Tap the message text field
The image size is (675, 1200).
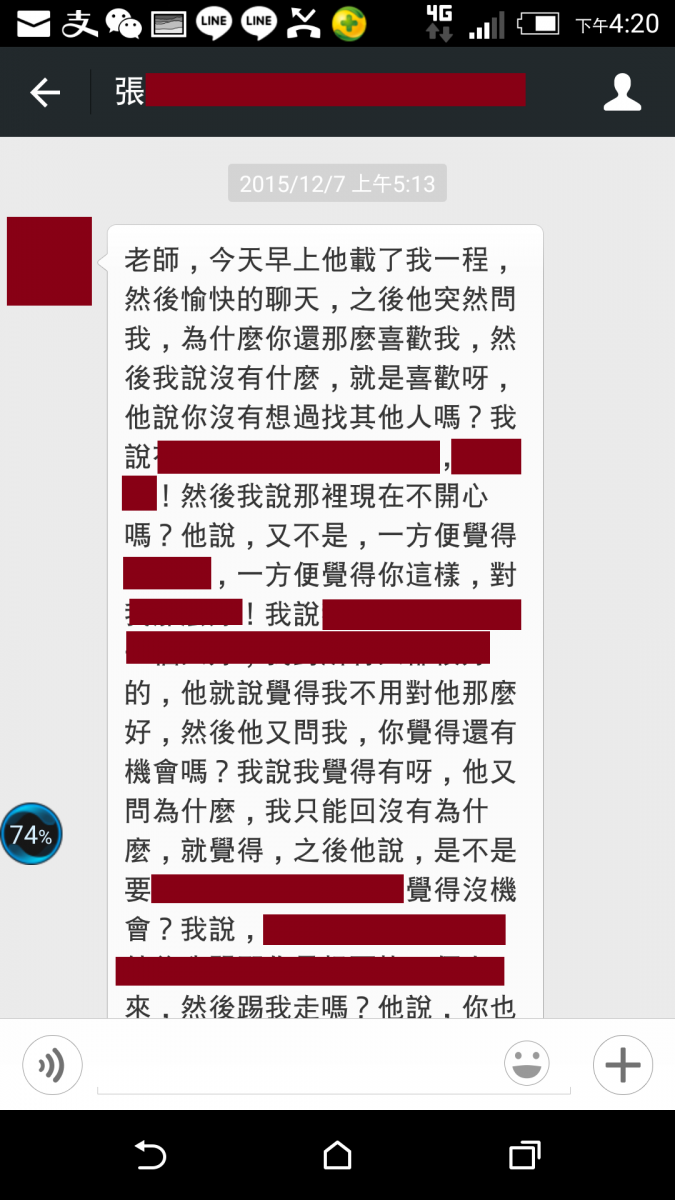click(x=300, y=1066)
